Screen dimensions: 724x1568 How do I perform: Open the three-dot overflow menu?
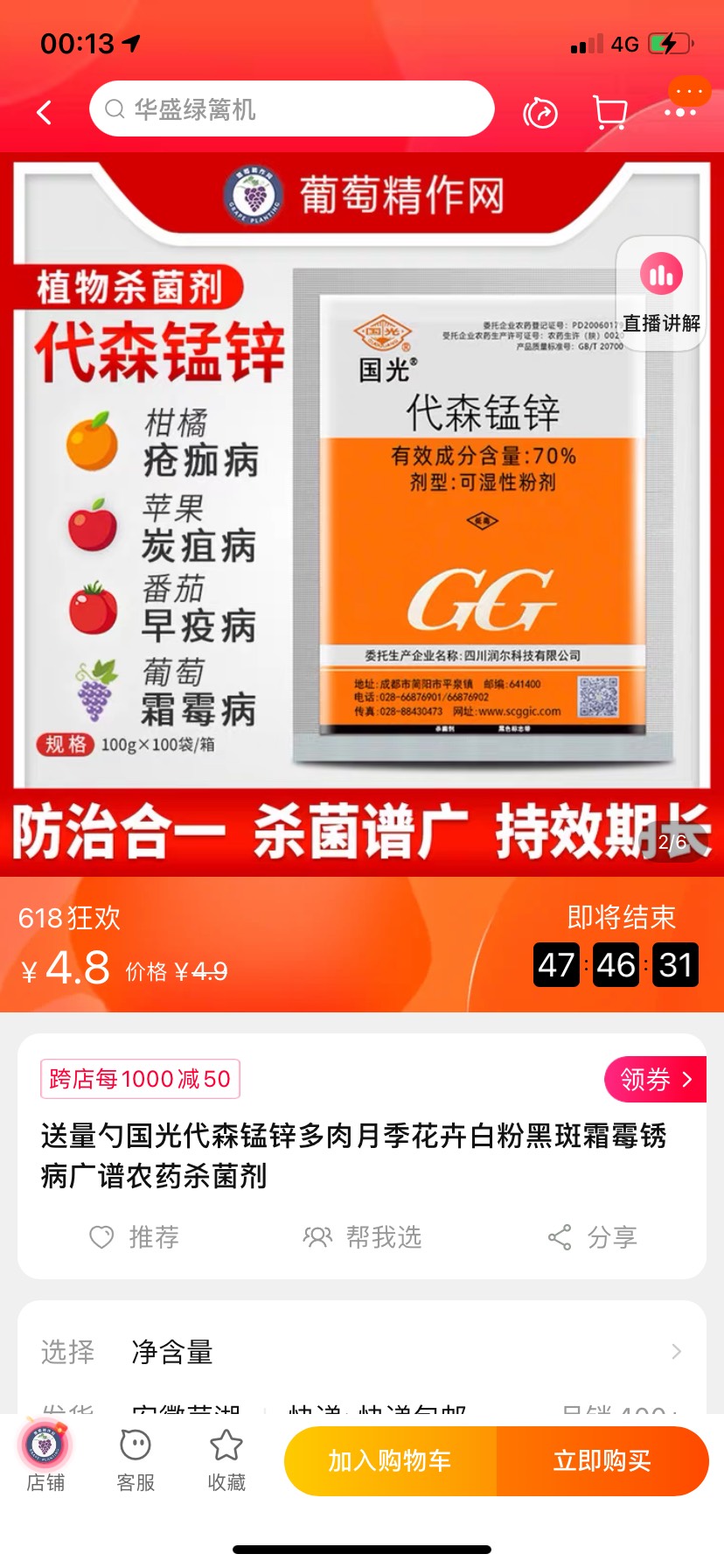tap(680, 112)
